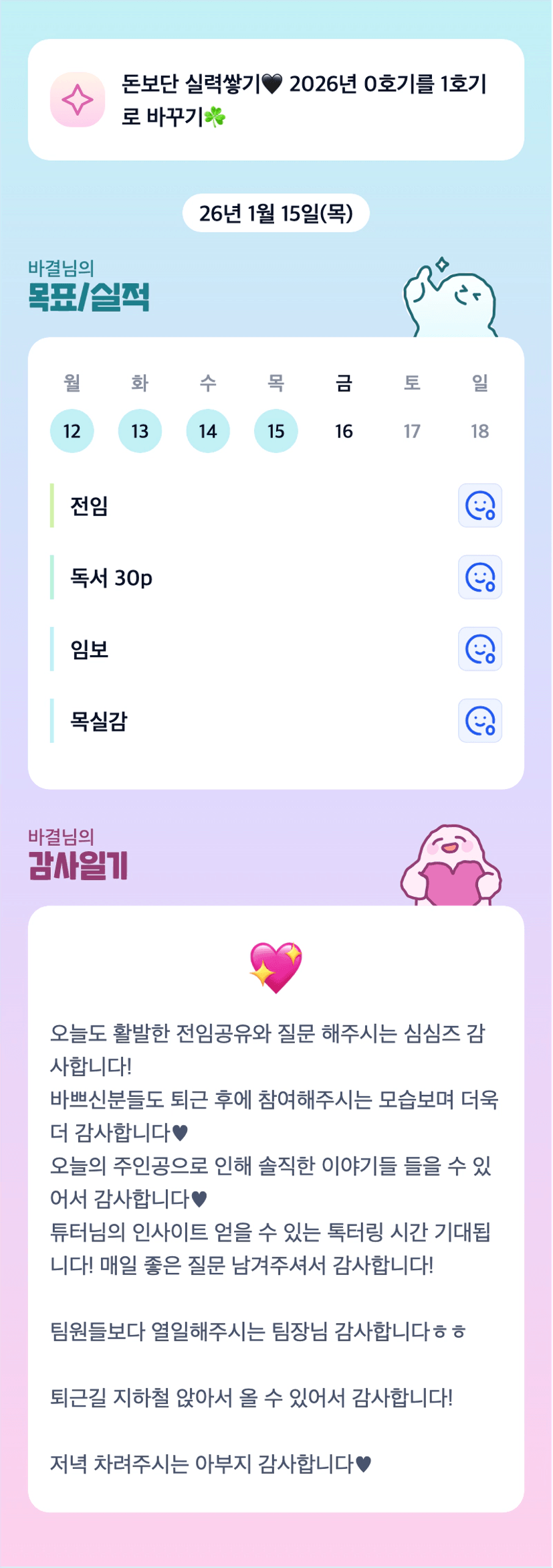
Task: Switch to Tuesday the 13th
Action: coord(140,431)
